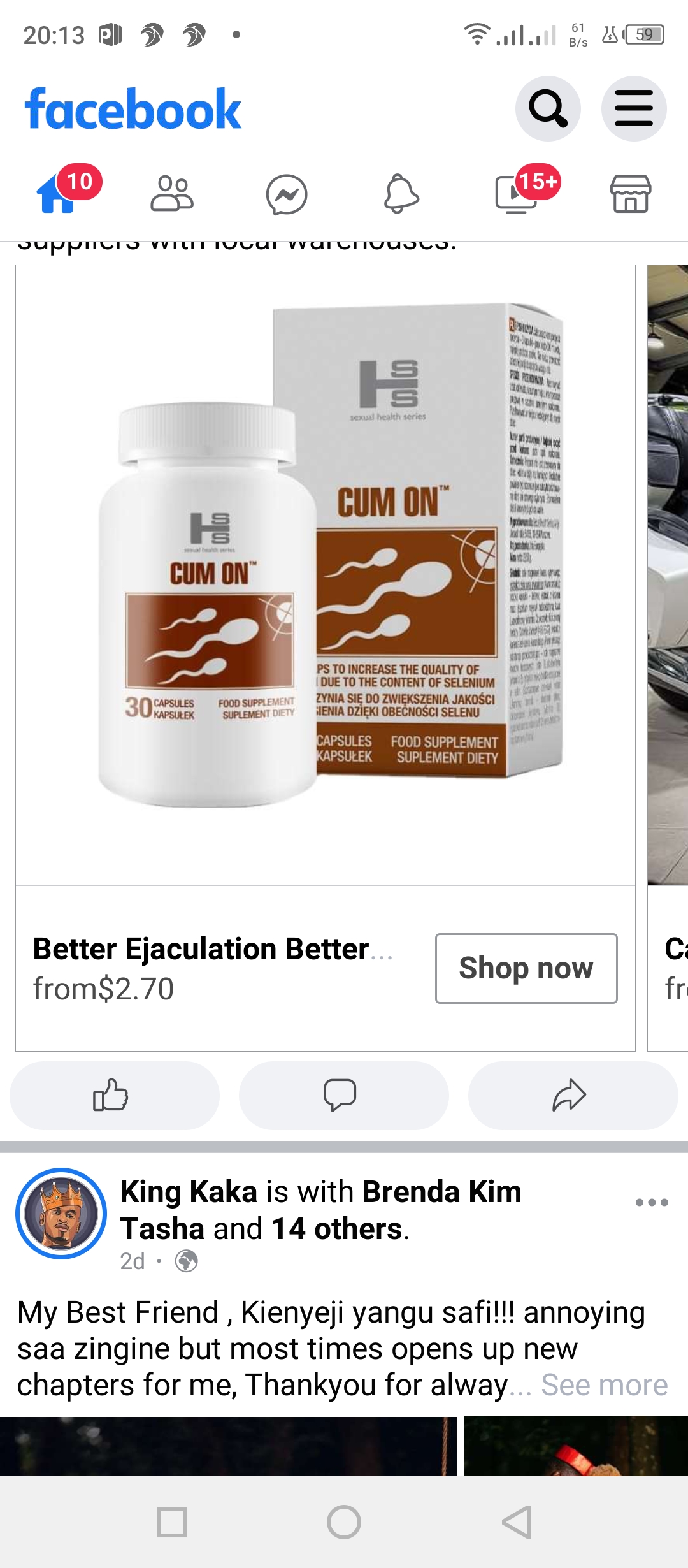Open the Marketplace tab

[631, 194]
